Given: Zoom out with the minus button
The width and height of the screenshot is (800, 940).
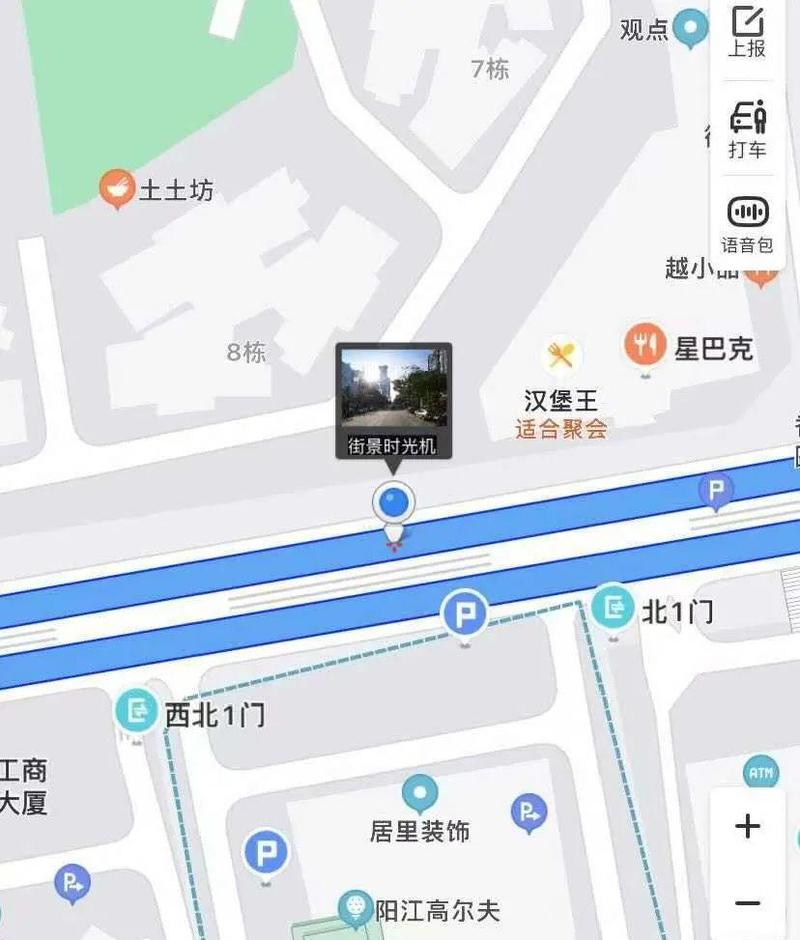Looking at the screenshot, I should tap(747, 903).
